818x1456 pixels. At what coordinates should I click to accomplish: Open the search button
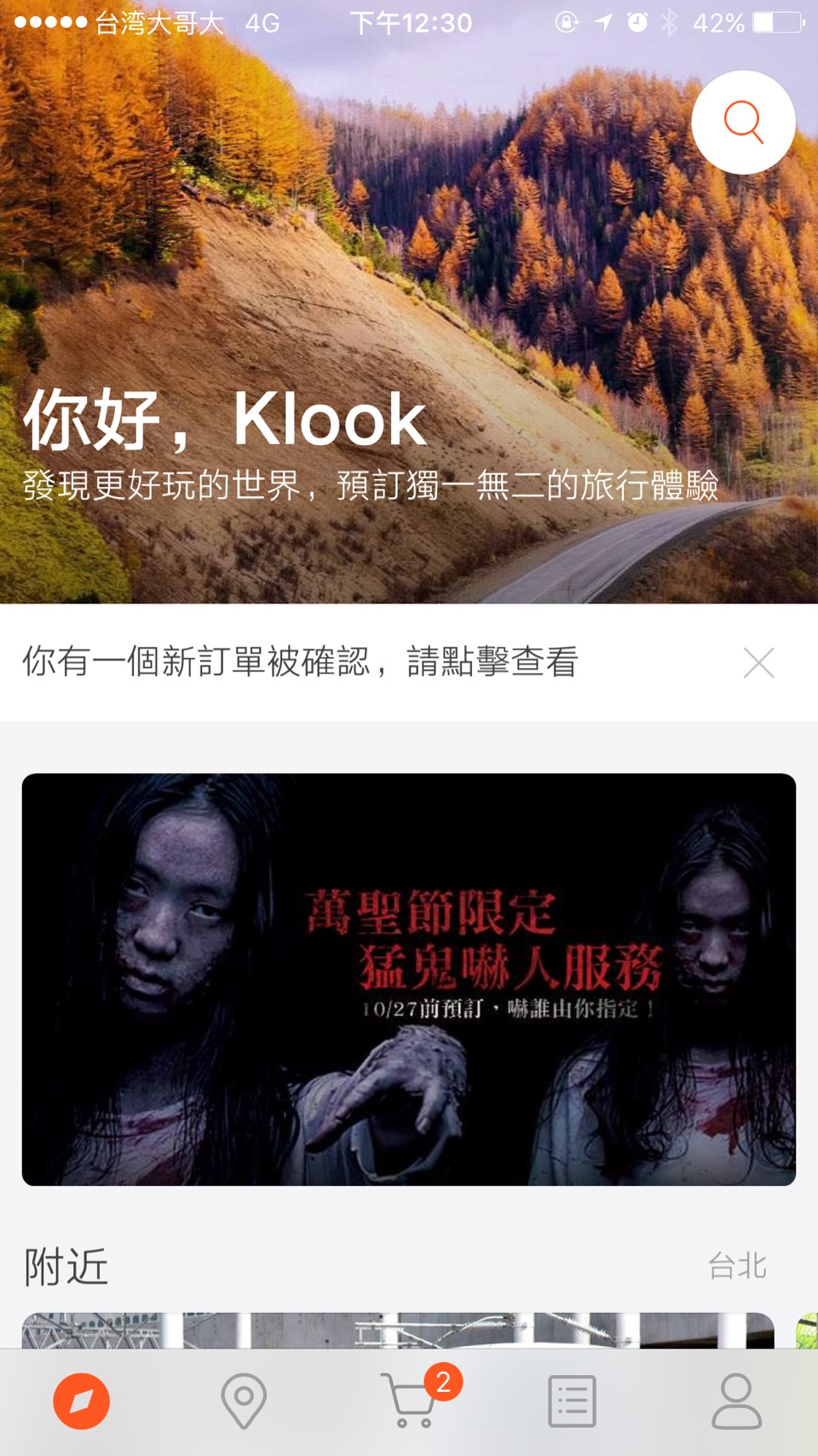[x=743, y=123]
